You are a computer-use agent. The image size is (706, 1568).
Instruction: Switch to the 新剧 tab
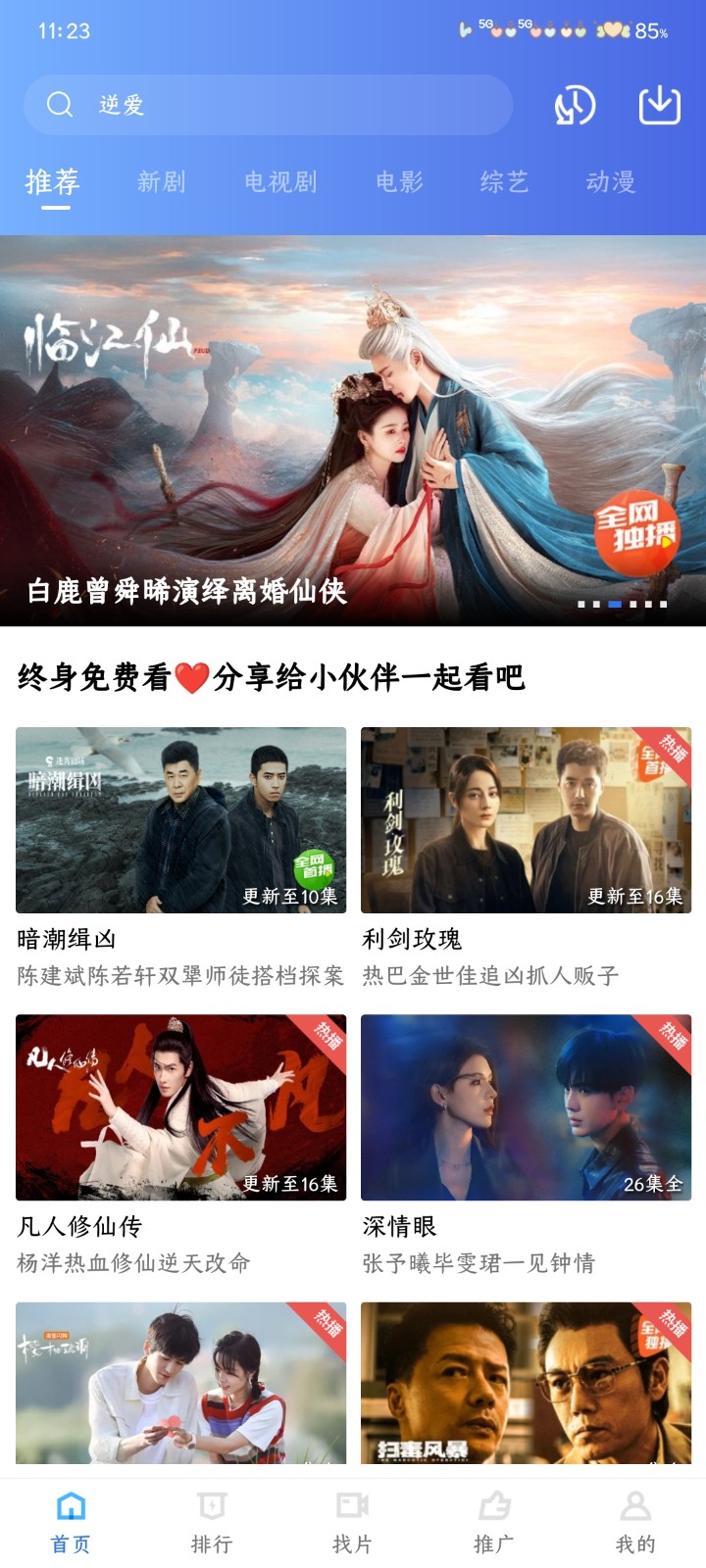[x=162, y=181]
